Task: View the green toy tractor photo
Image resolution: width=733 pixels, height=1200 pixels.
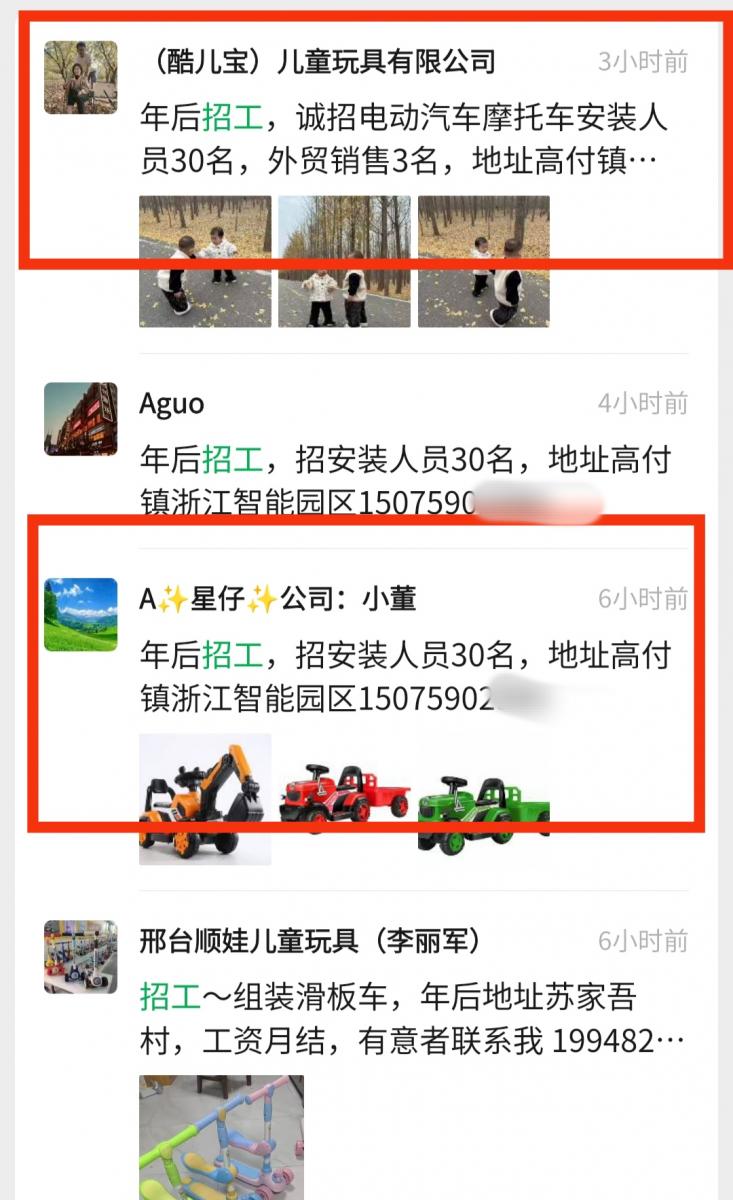Action: pyautogui.click(x=483, y=799)
